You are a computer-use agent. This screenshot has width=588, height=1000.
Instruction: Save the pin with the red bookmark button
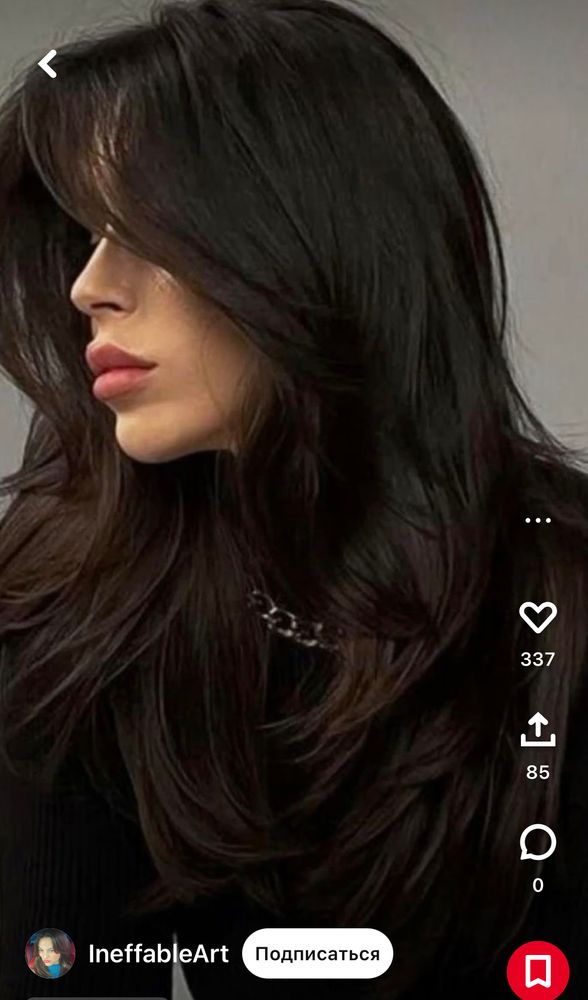538,972
